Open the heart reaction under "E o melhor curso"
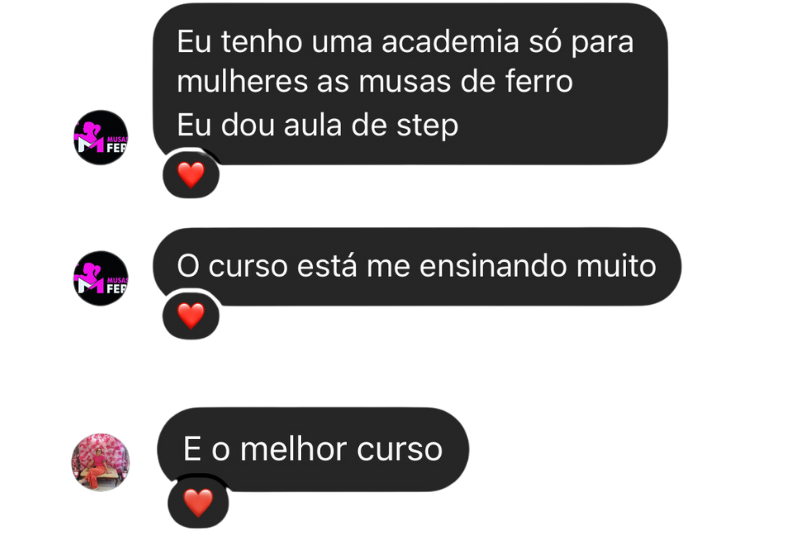800x537 pixels. [198, 501]
